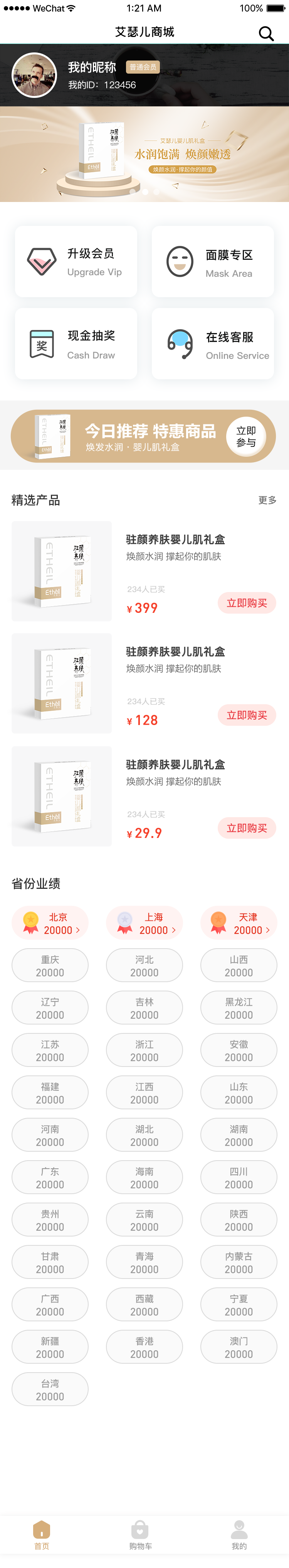
Task: Open the Cash Draw card
Action: coord(76,344)
